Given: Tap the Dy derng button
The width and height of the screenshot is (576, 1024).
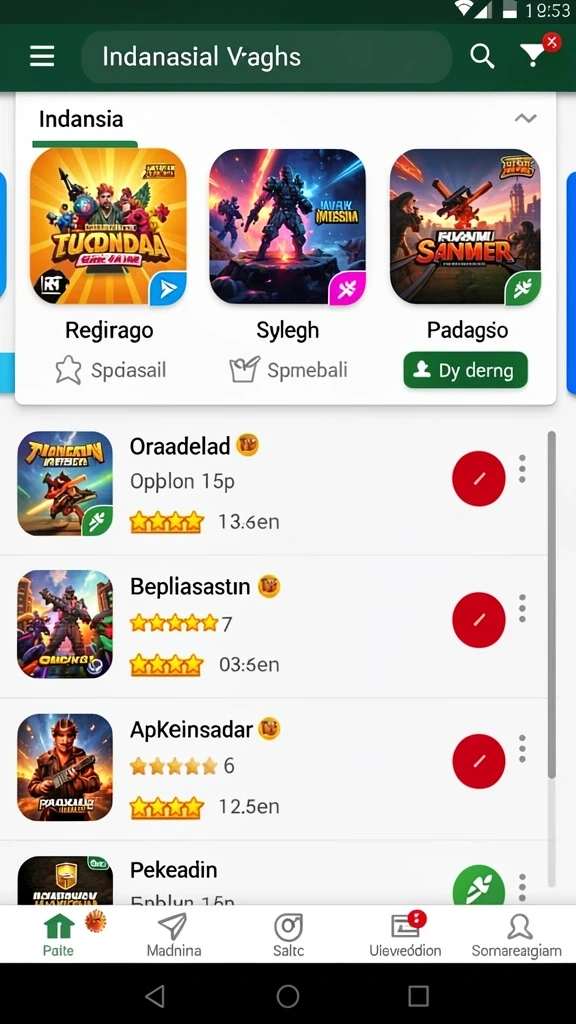Looking at the screenshot, I should pos(466,370).
